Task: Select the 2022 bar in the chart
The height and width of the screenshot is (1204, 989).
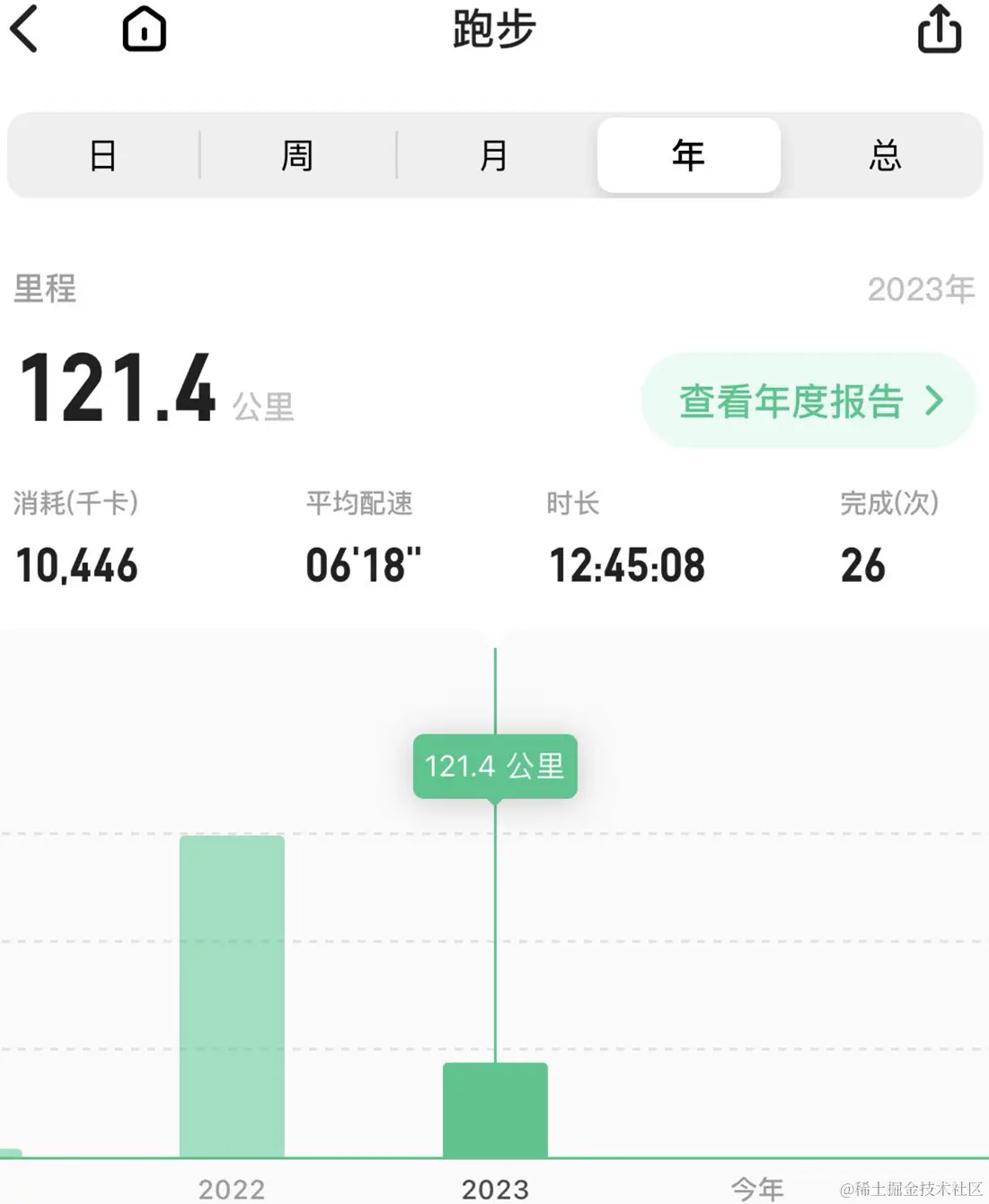Action: click(x=232, y=997)
